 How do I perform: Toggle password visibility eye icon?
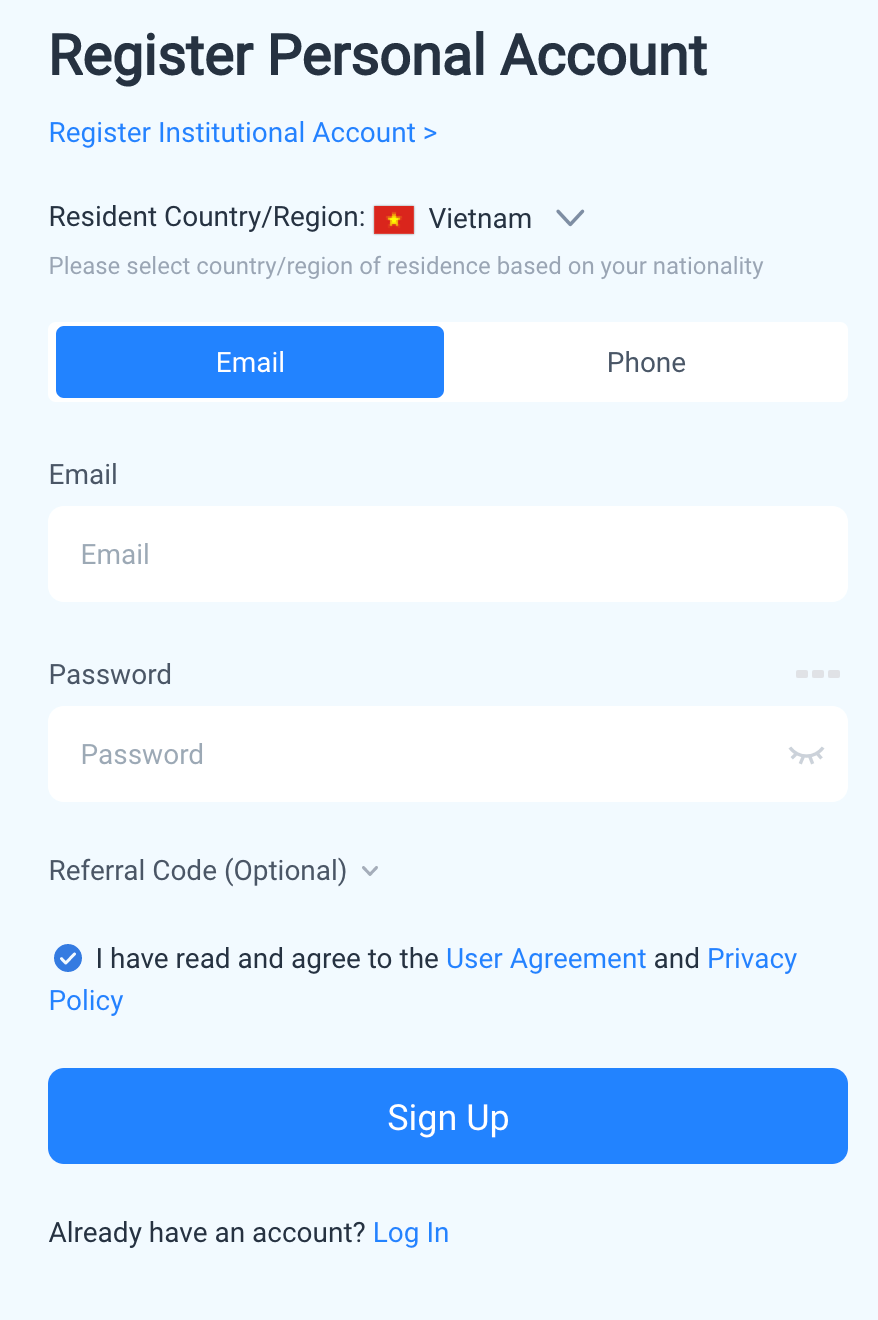point(805,755)
